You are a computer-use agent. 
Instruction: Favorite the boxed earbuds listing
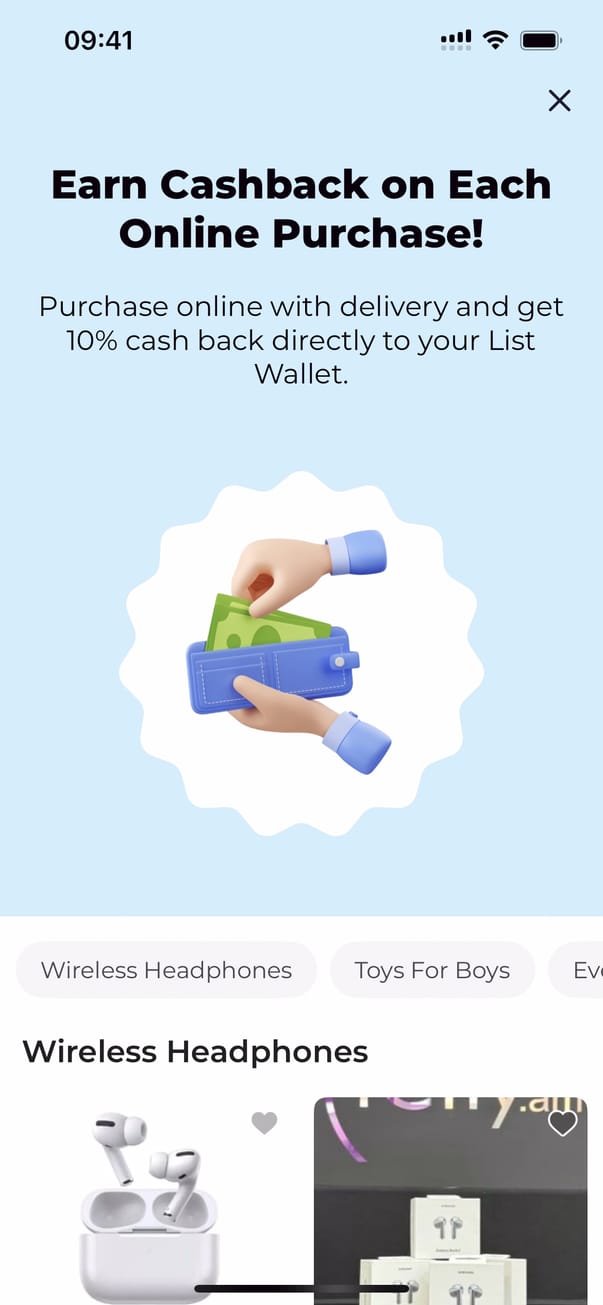[563, 1124]
